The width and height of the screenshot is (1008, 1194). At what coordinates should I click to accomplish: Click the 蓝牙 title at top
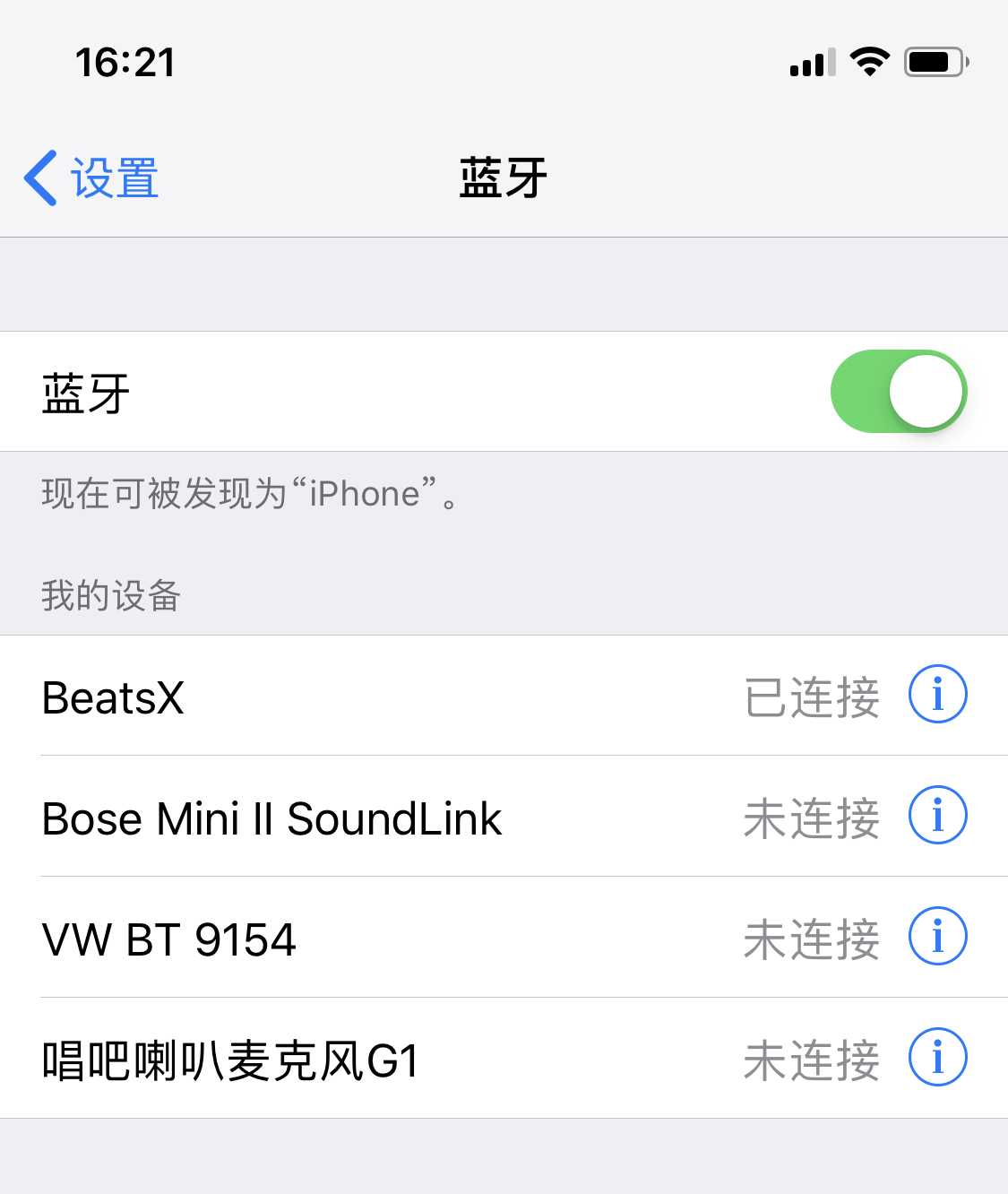(503, 176)
